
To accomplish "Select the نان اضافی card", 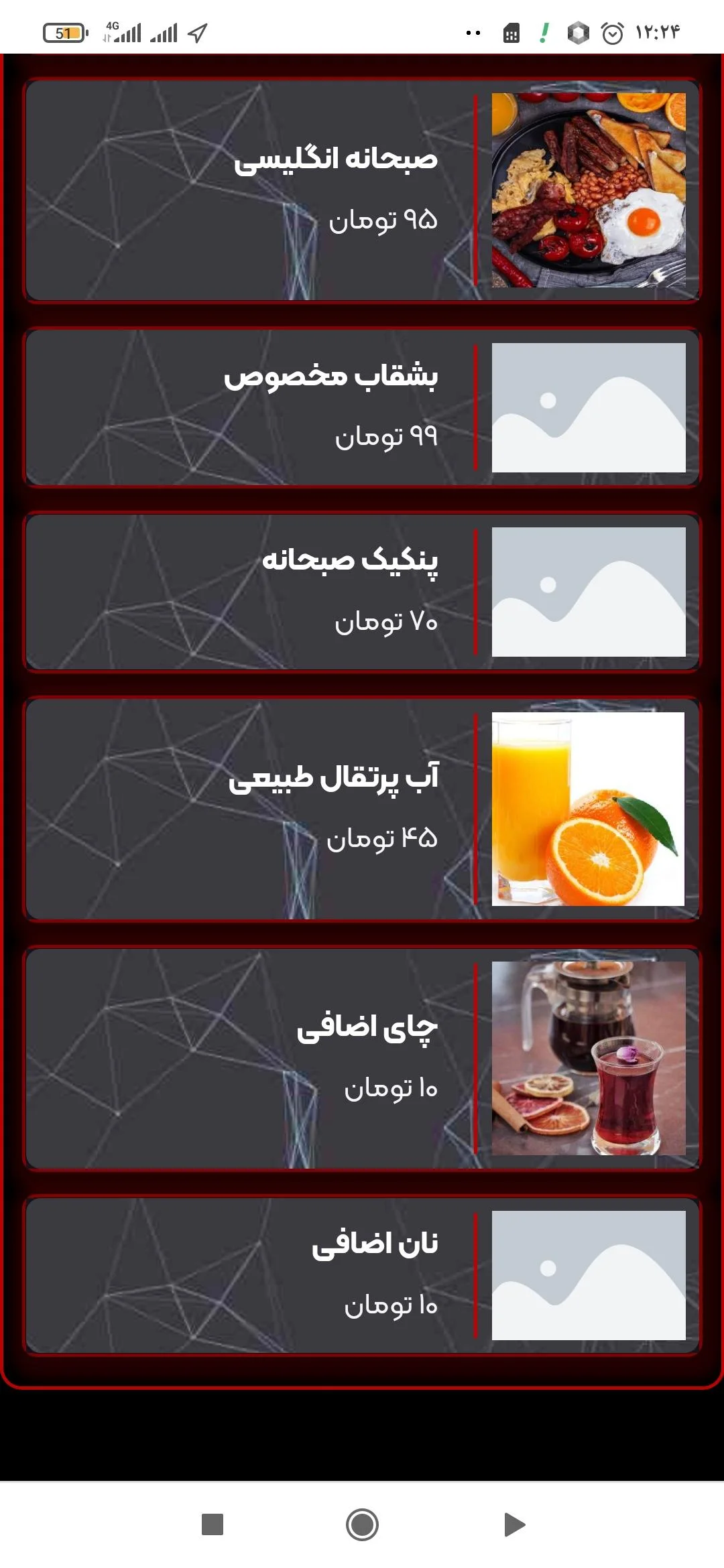I will (x=362, y=1275).
